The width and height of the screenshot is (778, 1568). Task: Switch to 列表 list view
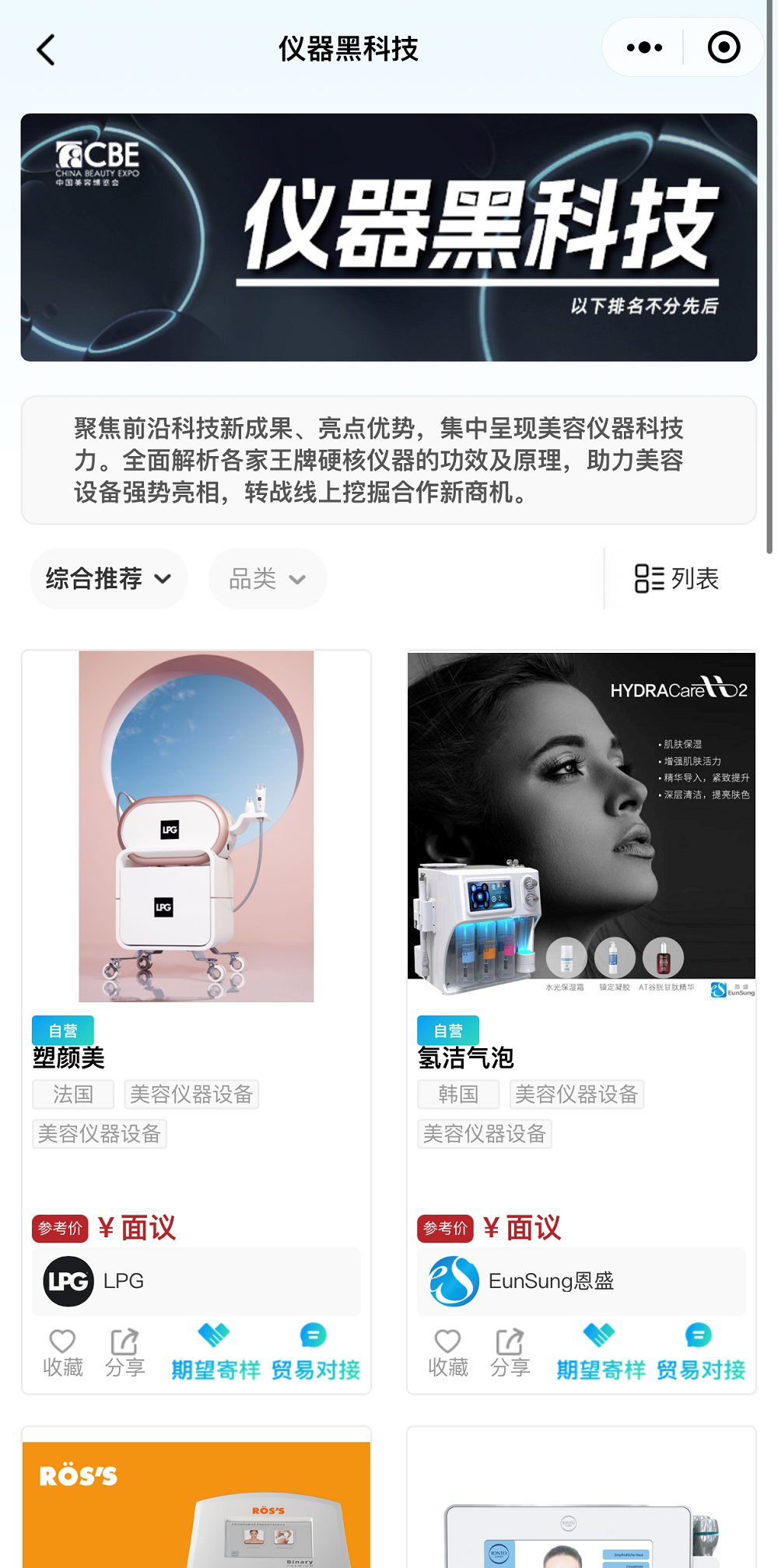(676, 578)
